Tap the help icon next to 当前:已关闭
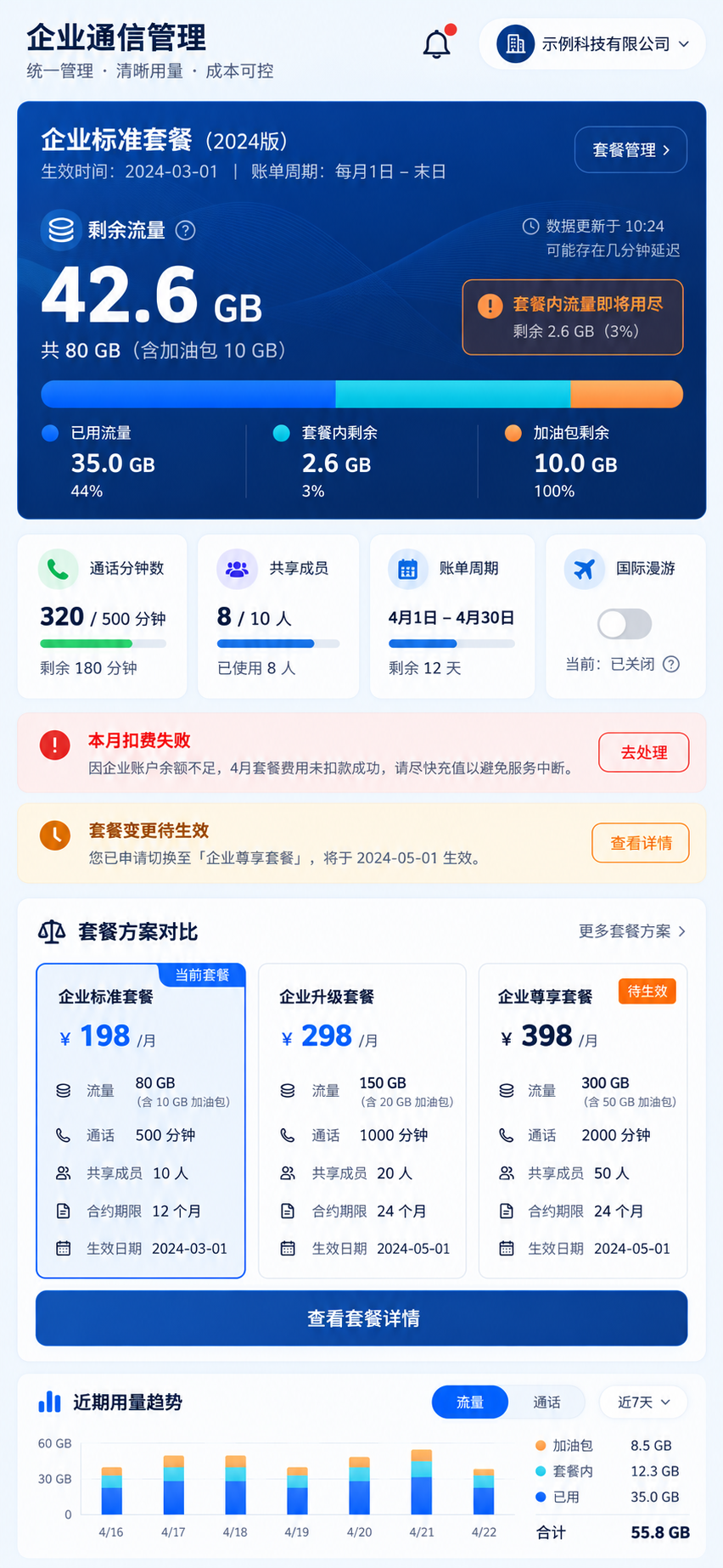 [x=671, y=664]
